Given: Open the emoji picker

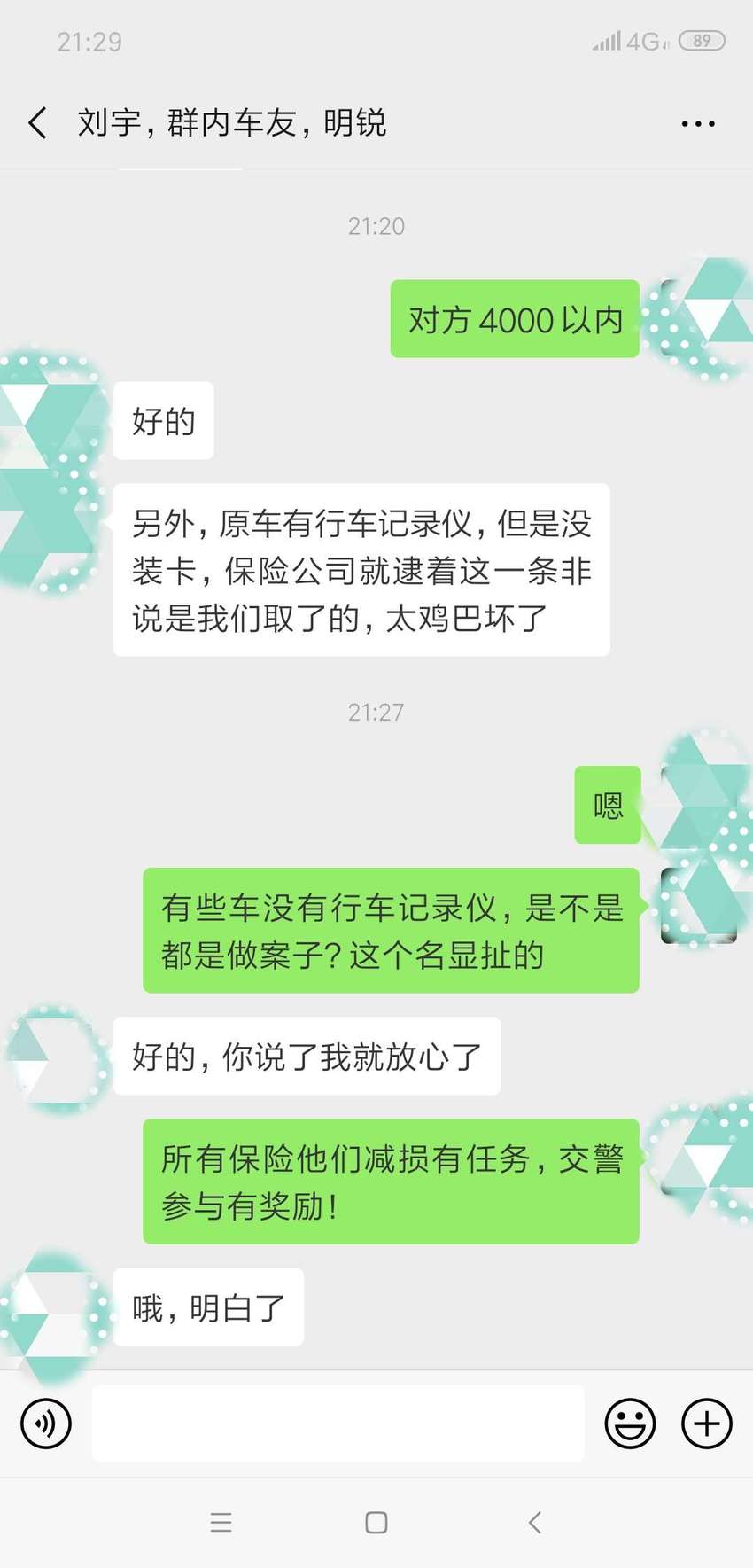Looking at the screenshot, I should pyautogui.click(x=630, y=1424).
